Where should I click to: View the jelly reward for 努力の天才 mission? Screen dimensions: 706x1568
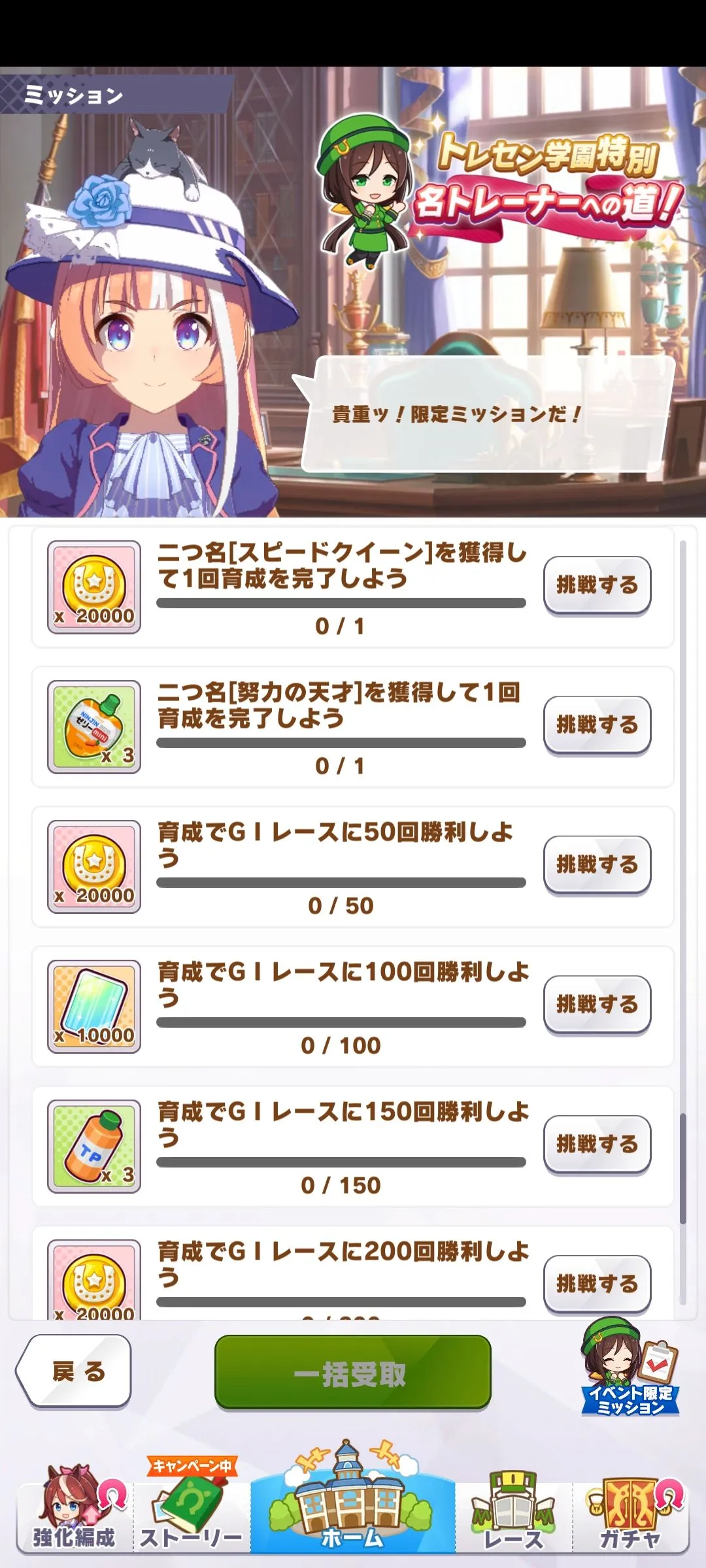point(94,727)
